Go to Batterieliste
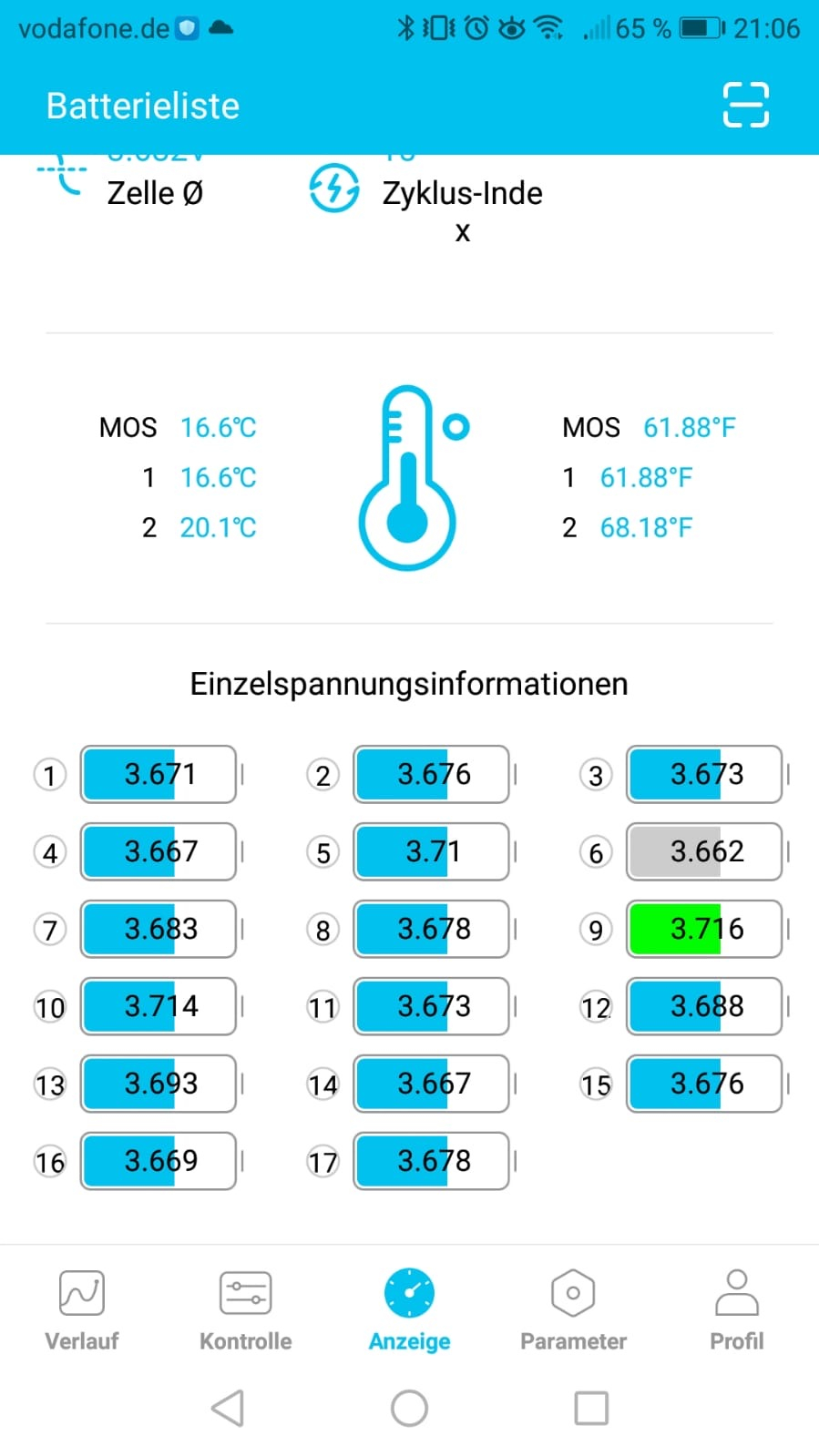This screenshot has width=819, height=1456. [x=143, y=106]
